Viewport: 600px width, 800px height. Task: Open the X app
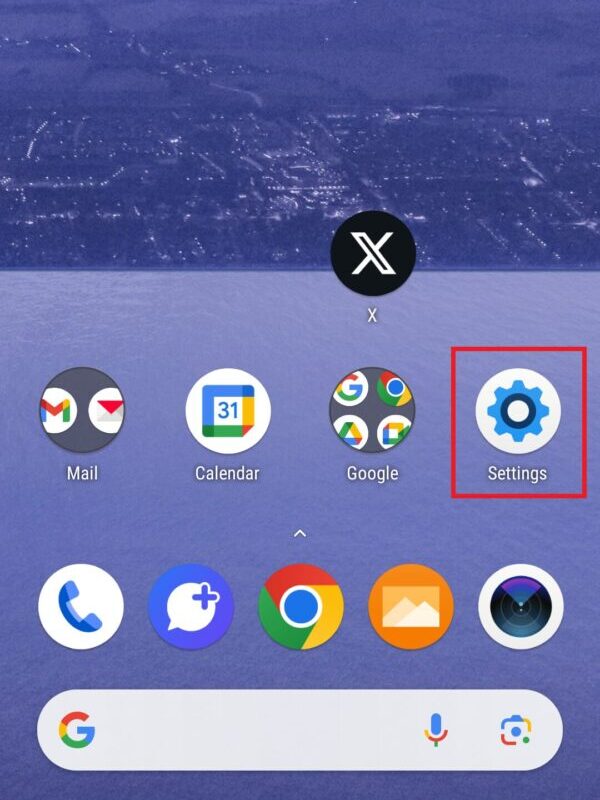pyautogui.click(x=372, y=254)
